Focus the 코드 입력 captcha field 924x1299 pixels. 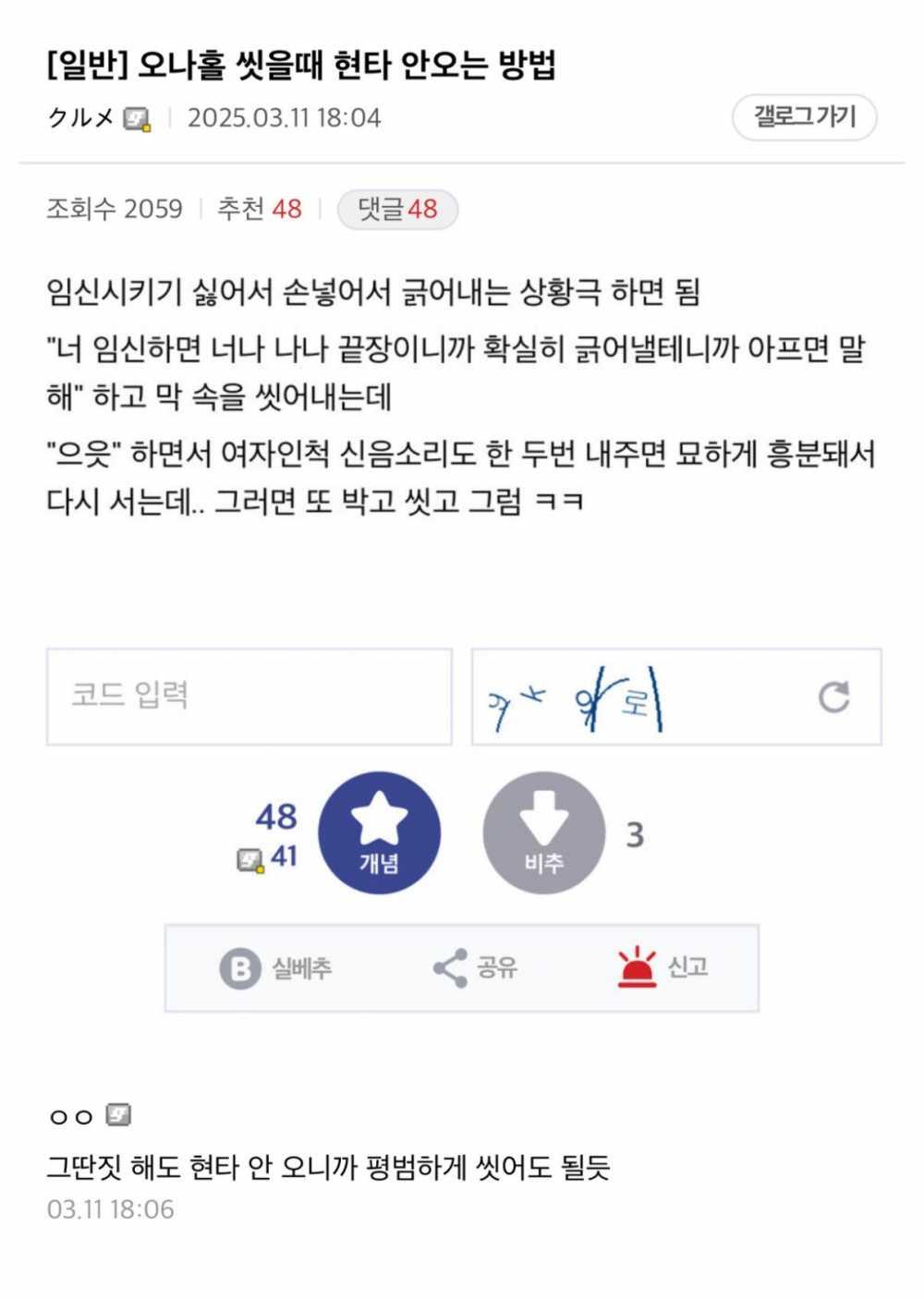tap(249, 696)
